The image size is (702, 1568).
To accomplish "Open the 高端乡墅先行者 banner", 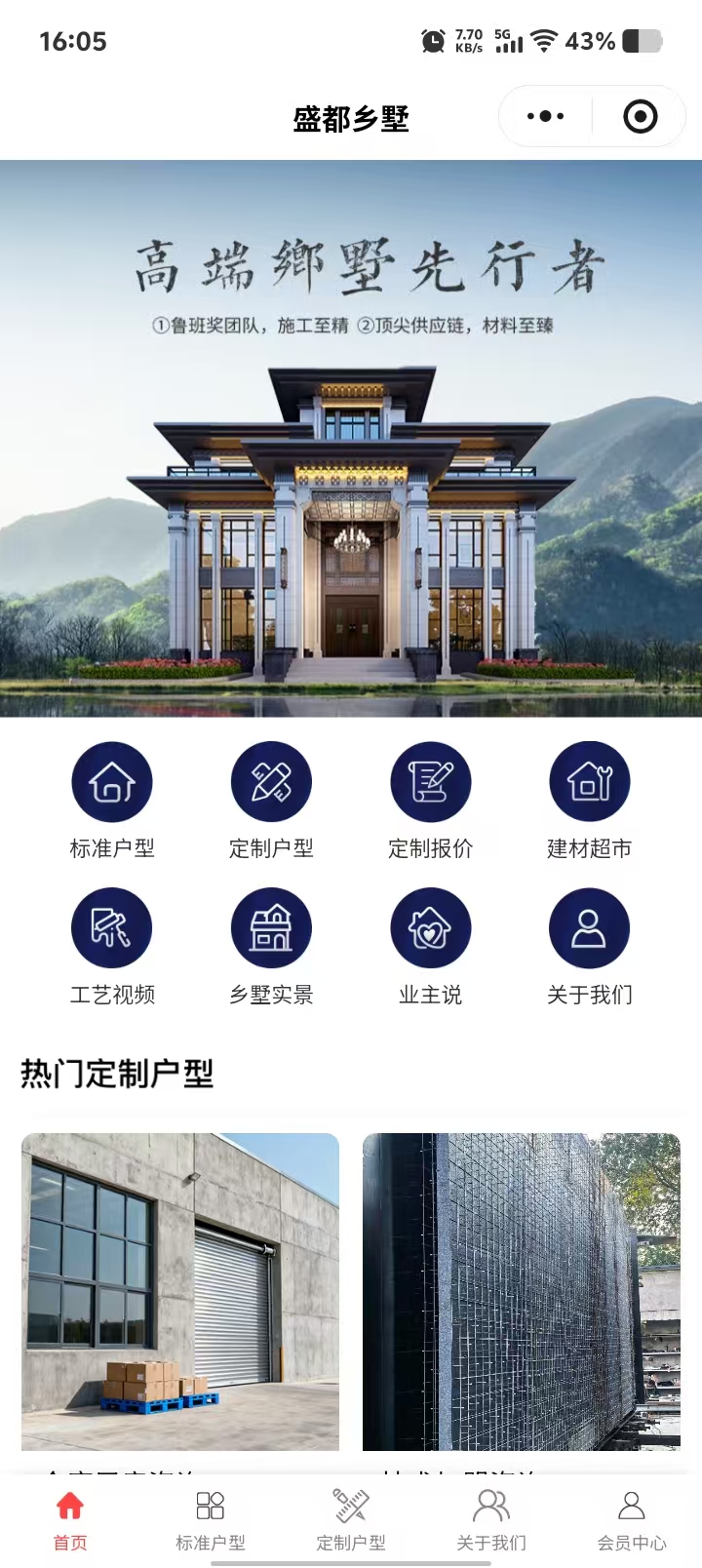I will [351, 439].
